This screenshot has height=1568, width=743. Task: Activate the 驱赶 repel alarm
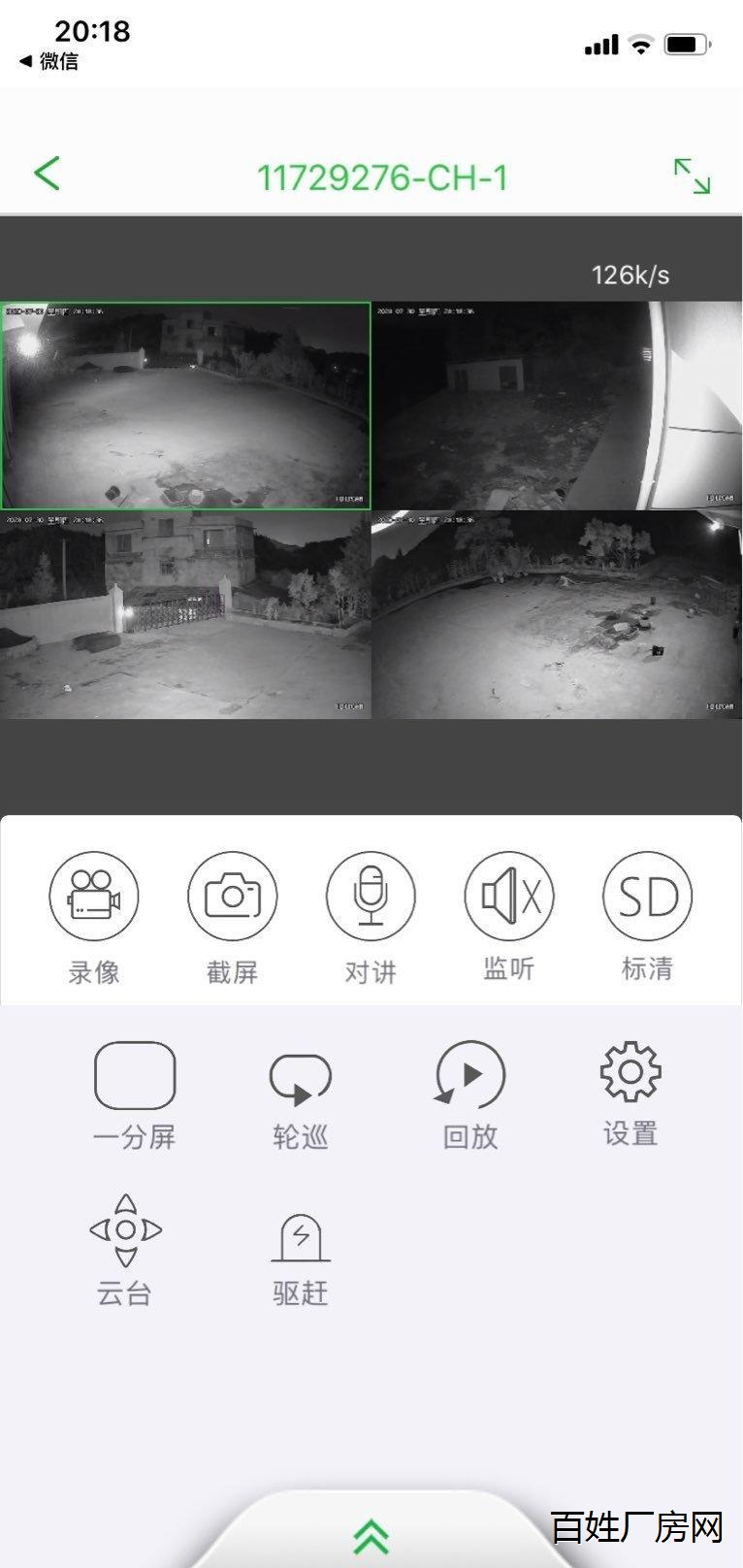click(x=301, y=1238)
